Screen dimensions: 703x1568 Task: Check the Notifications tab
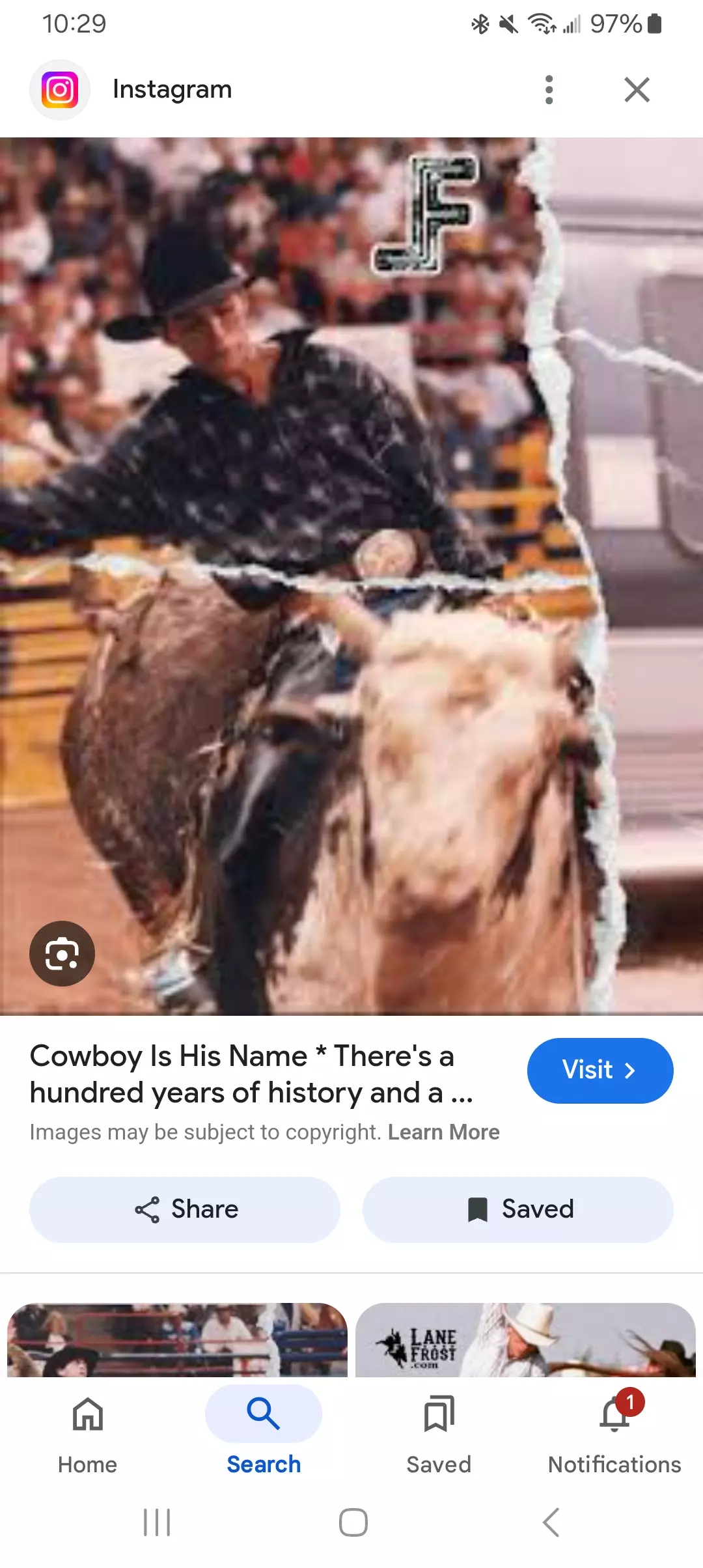point(614,1431)
